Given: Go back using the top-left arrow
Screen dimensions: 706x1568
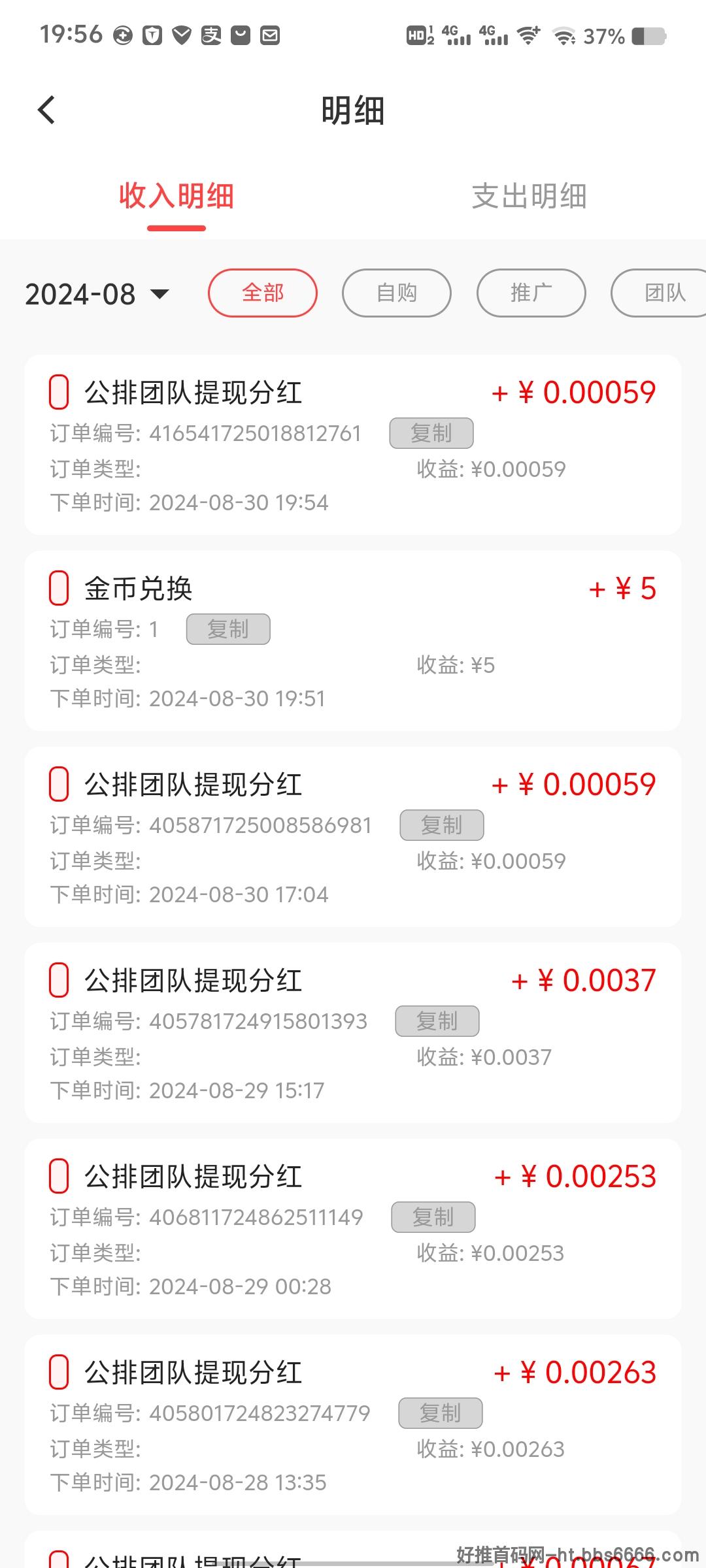Looking at the screenshot, I should [46, 110].
